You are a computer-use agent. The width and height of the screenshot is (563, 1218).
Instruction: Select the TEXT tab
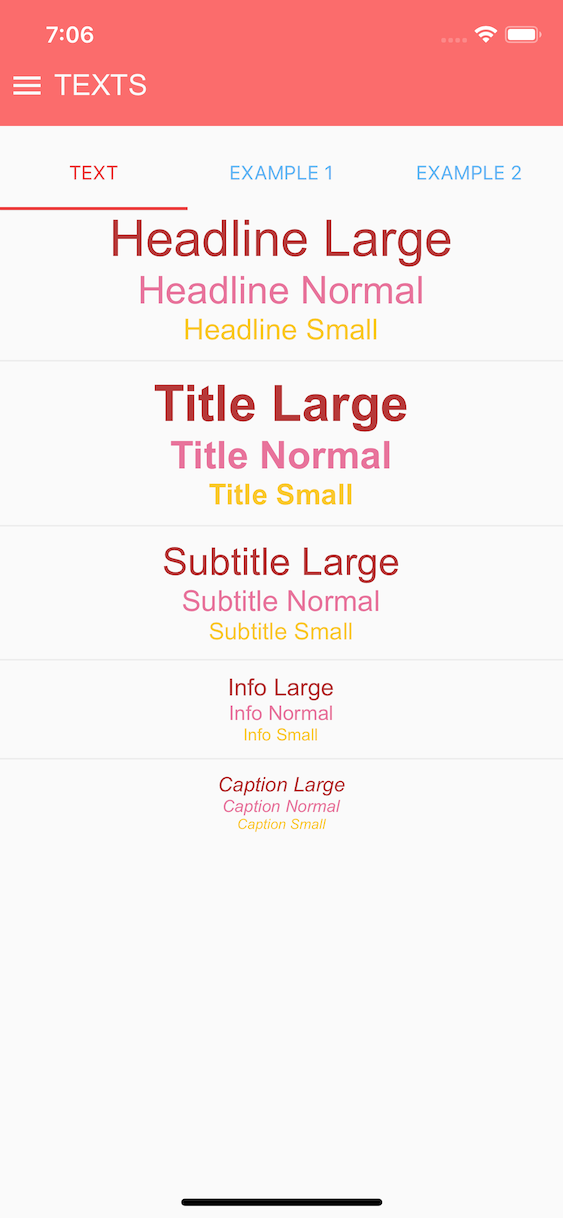[94, 173]
